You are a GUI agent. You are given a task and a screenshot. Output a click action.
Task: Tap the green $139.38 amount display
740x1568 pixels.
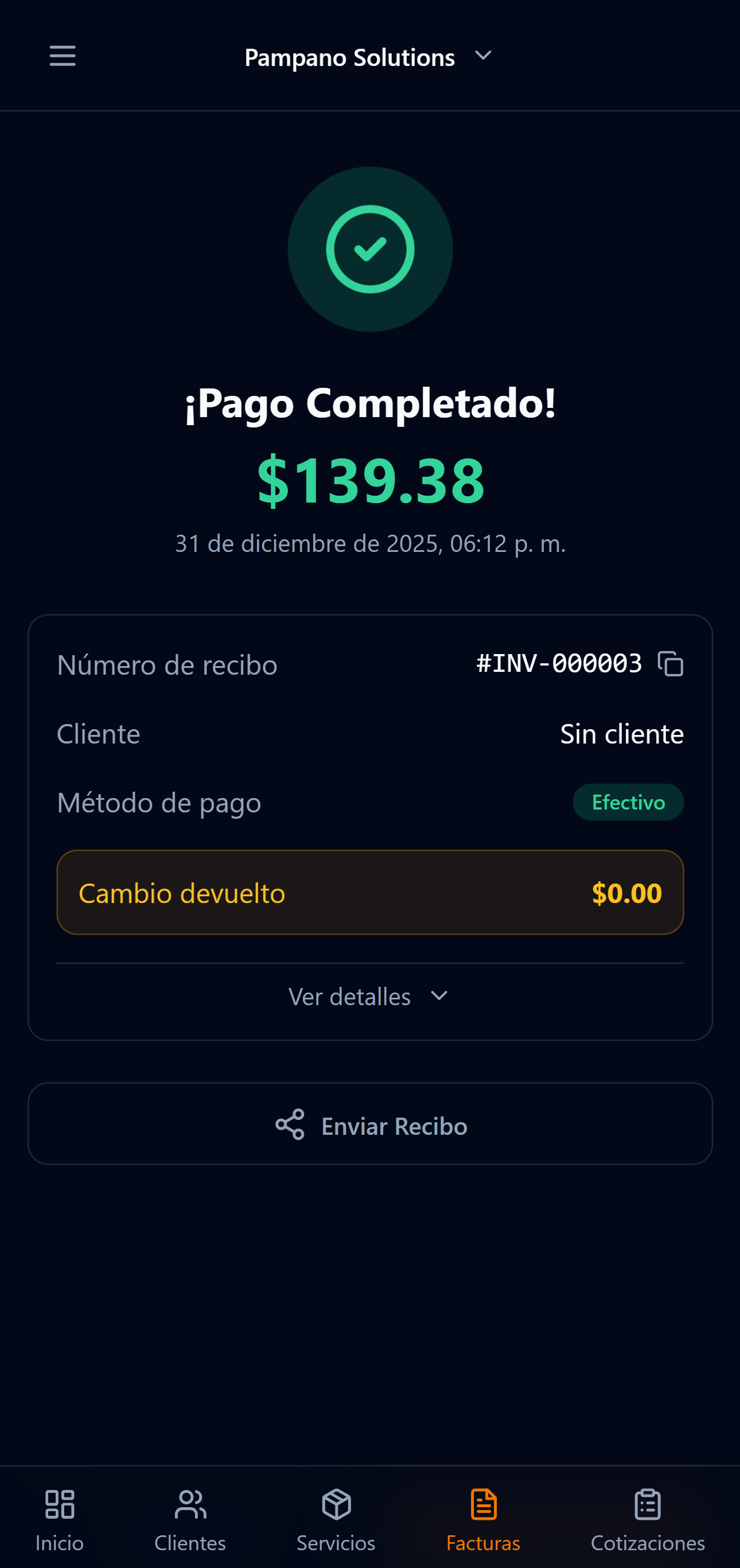click(370, 481)
